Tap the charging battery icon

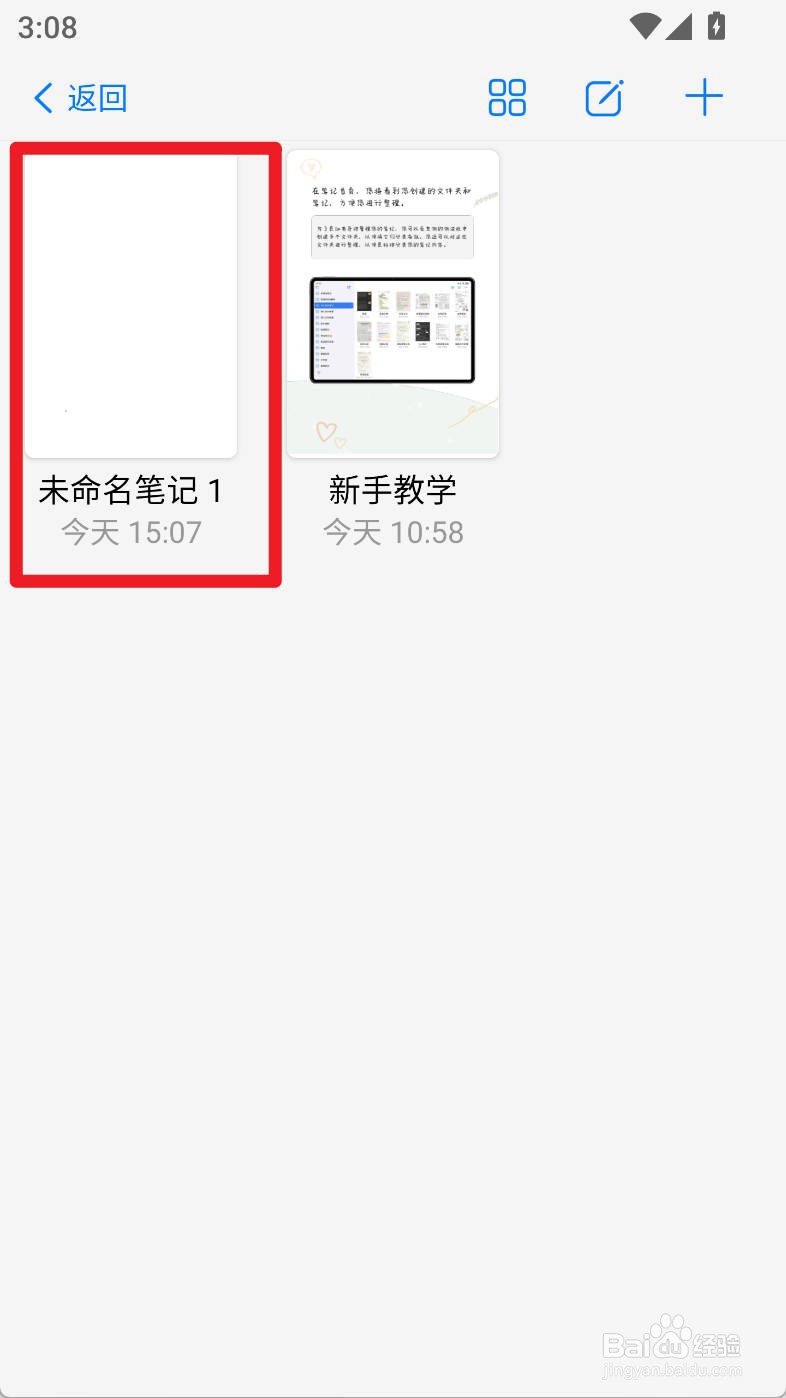click(x=716, y=27)
